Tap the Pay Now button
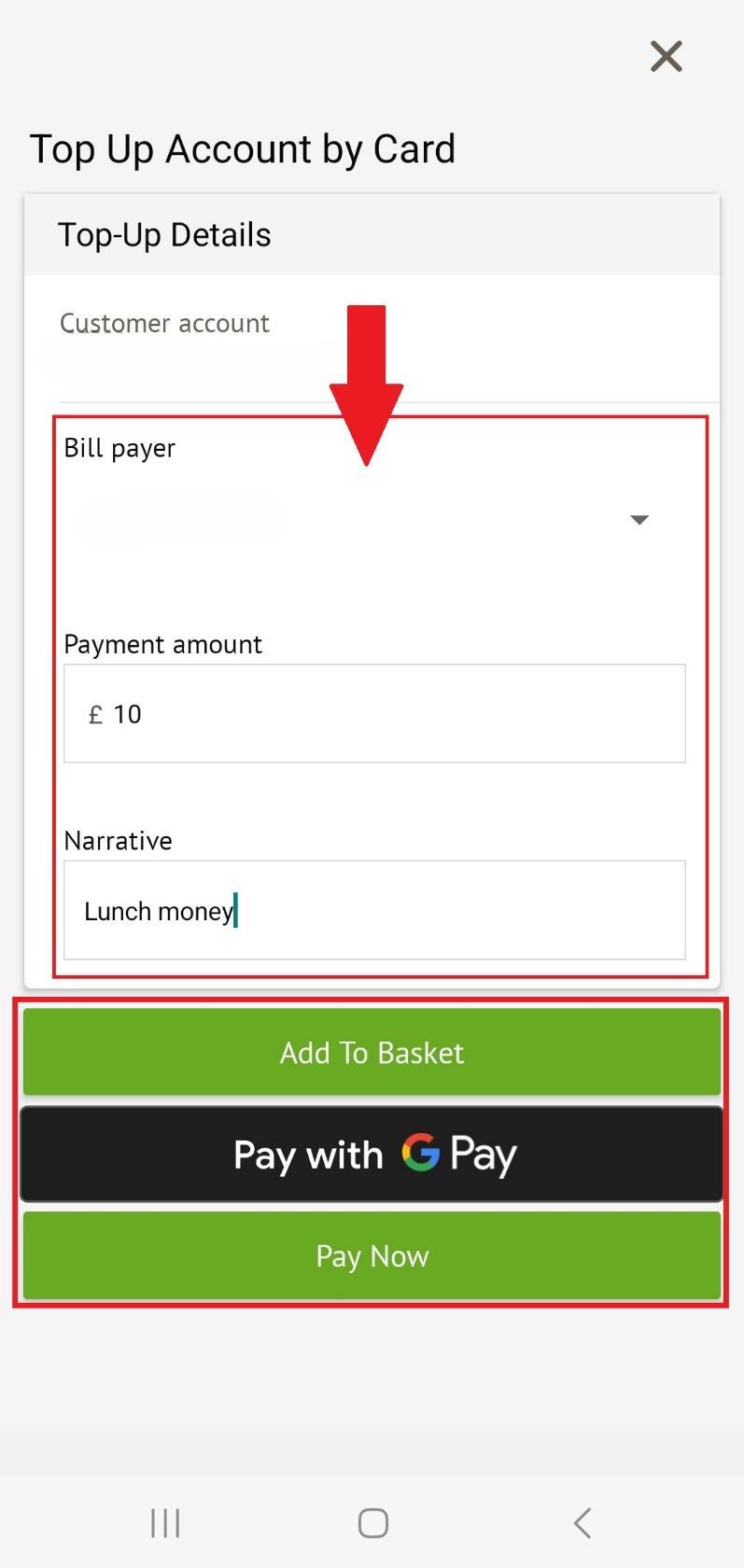Viewport: 744px width, 1568px height. point(372,1255)
